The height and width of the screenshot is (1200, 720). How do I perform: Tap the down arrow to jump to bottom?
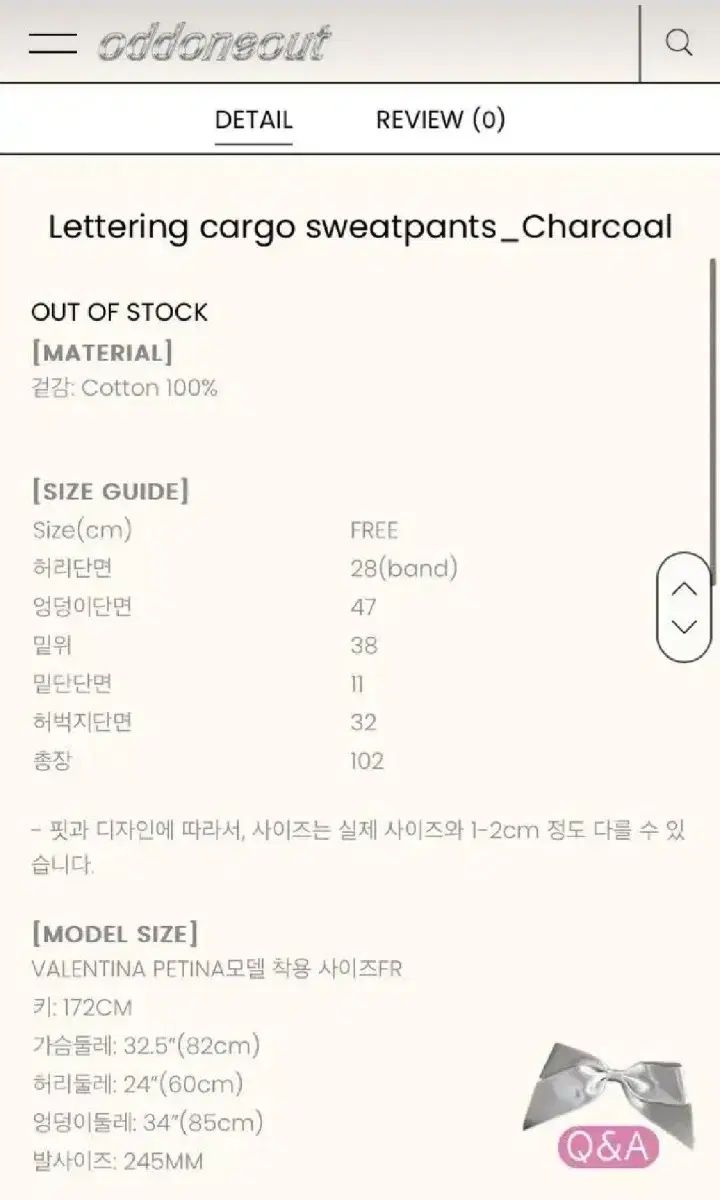click(684, 627)
